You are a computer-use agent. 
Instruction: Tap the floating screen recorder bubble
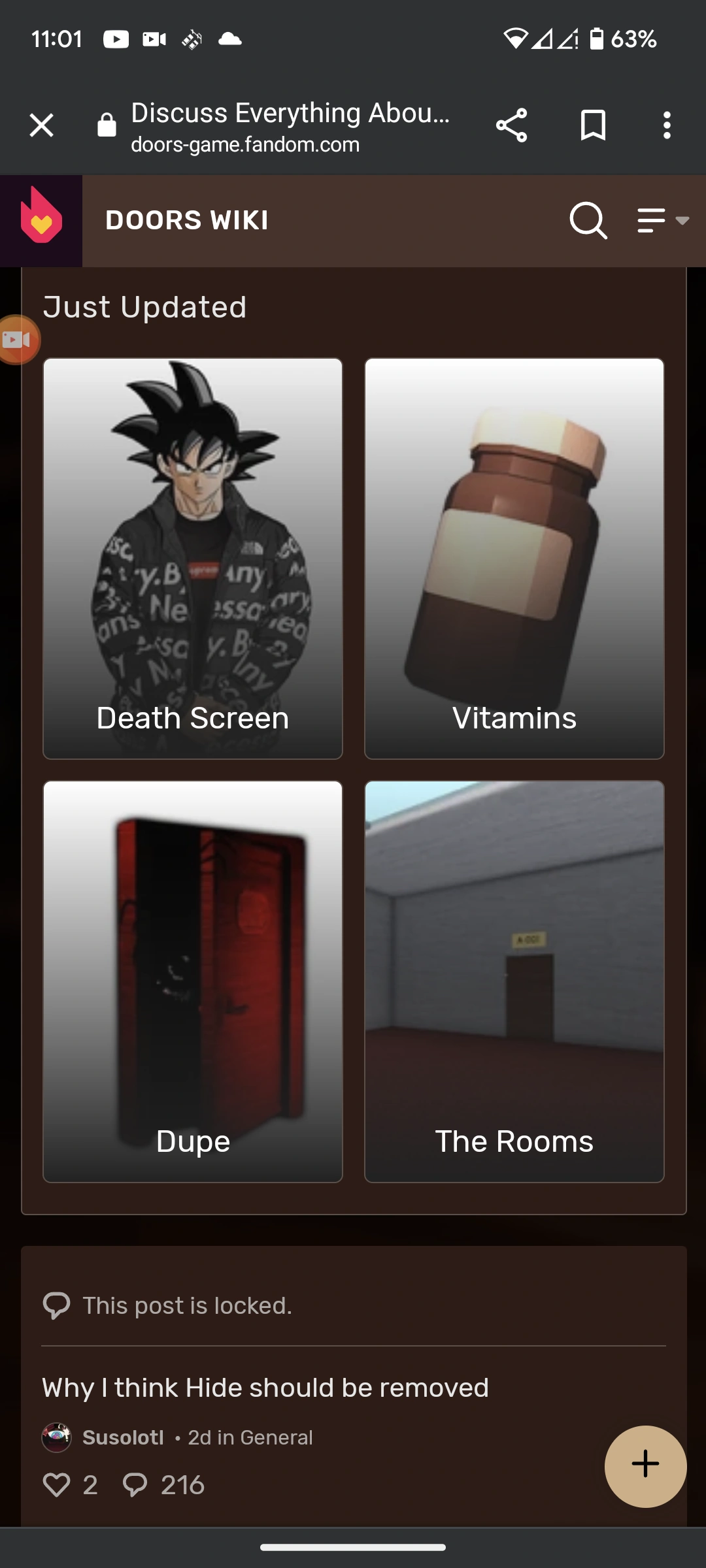coord(17,340)
